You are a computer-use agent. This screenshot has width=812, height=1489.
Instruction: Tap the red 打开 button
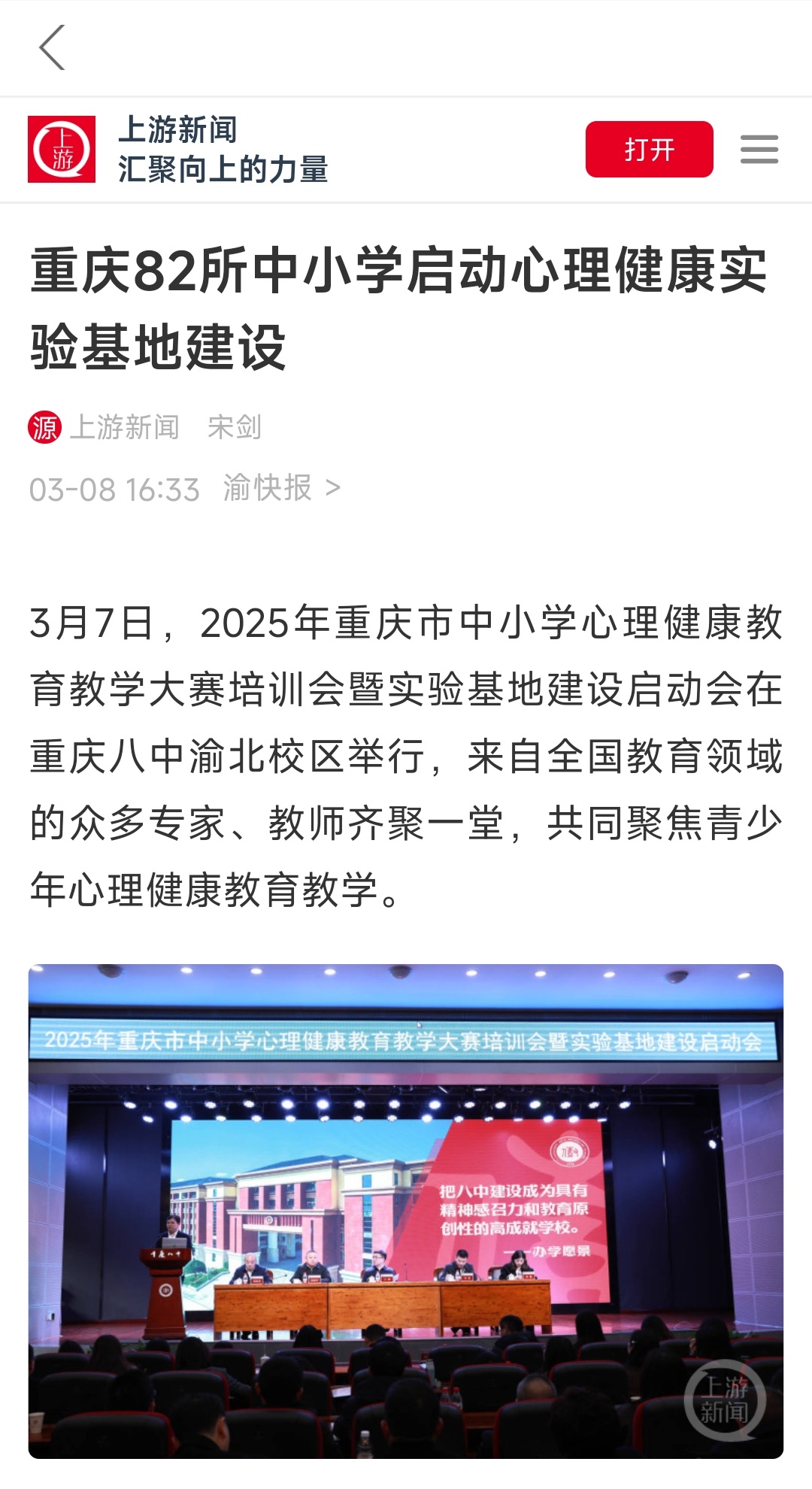(650, 149)
